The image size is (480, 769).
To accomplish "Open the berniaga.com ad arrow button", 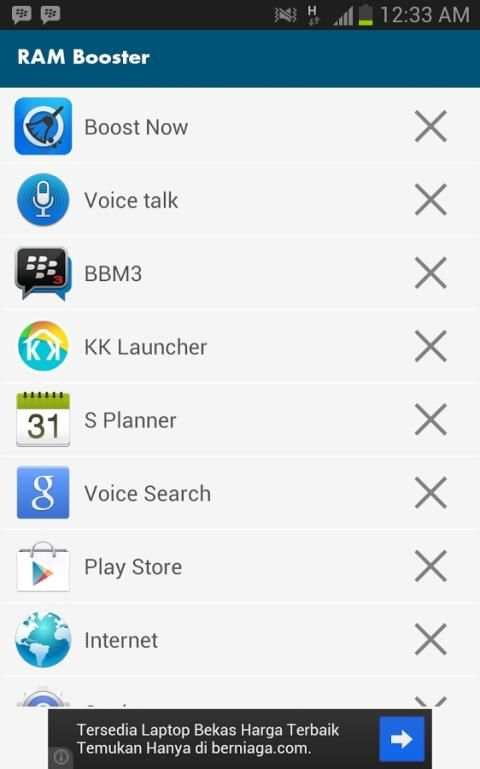I will point(402,739).
